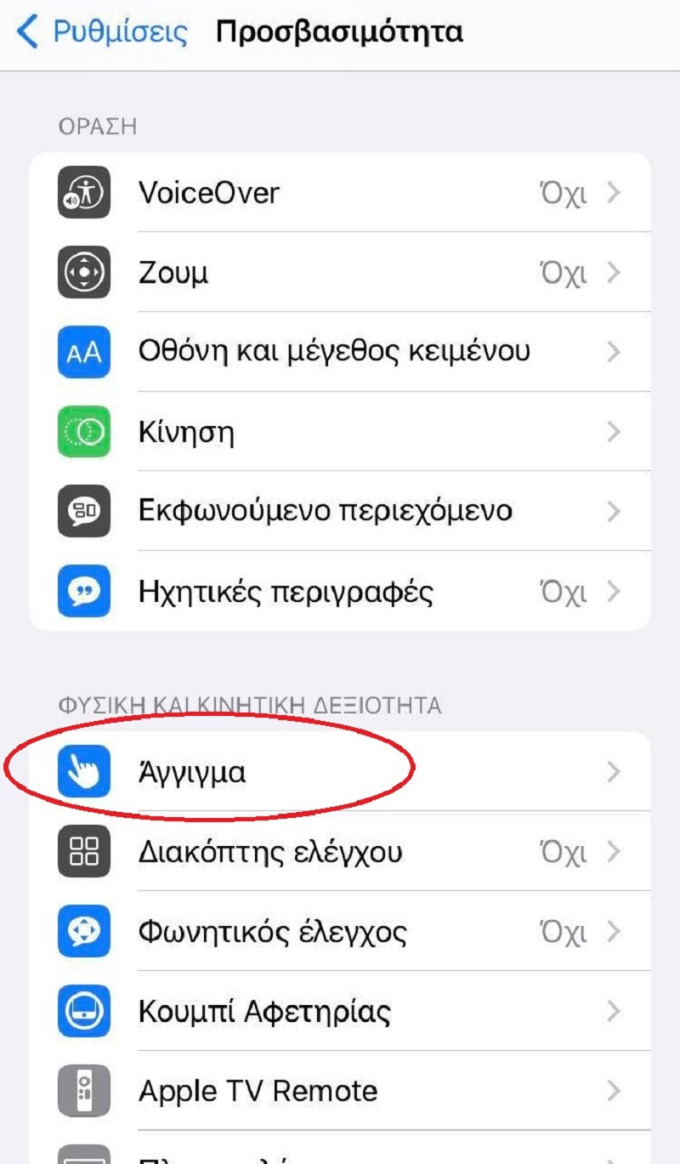Image resolution: width=680 pixels, height=1164 pixels.
Task: Open Κίνηση settings
Action: pyautogui.click(x=340, y=432)
